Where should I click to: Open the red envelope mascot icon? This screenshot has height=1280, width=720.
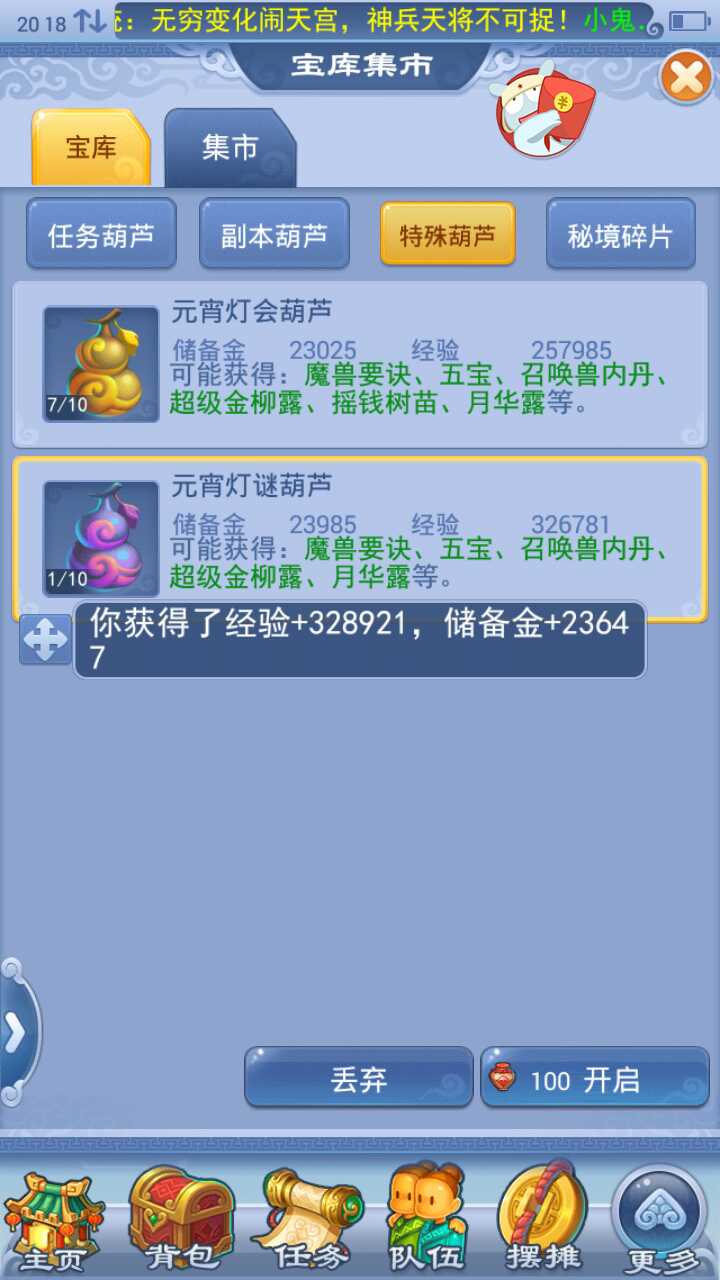tap(545, 111)
